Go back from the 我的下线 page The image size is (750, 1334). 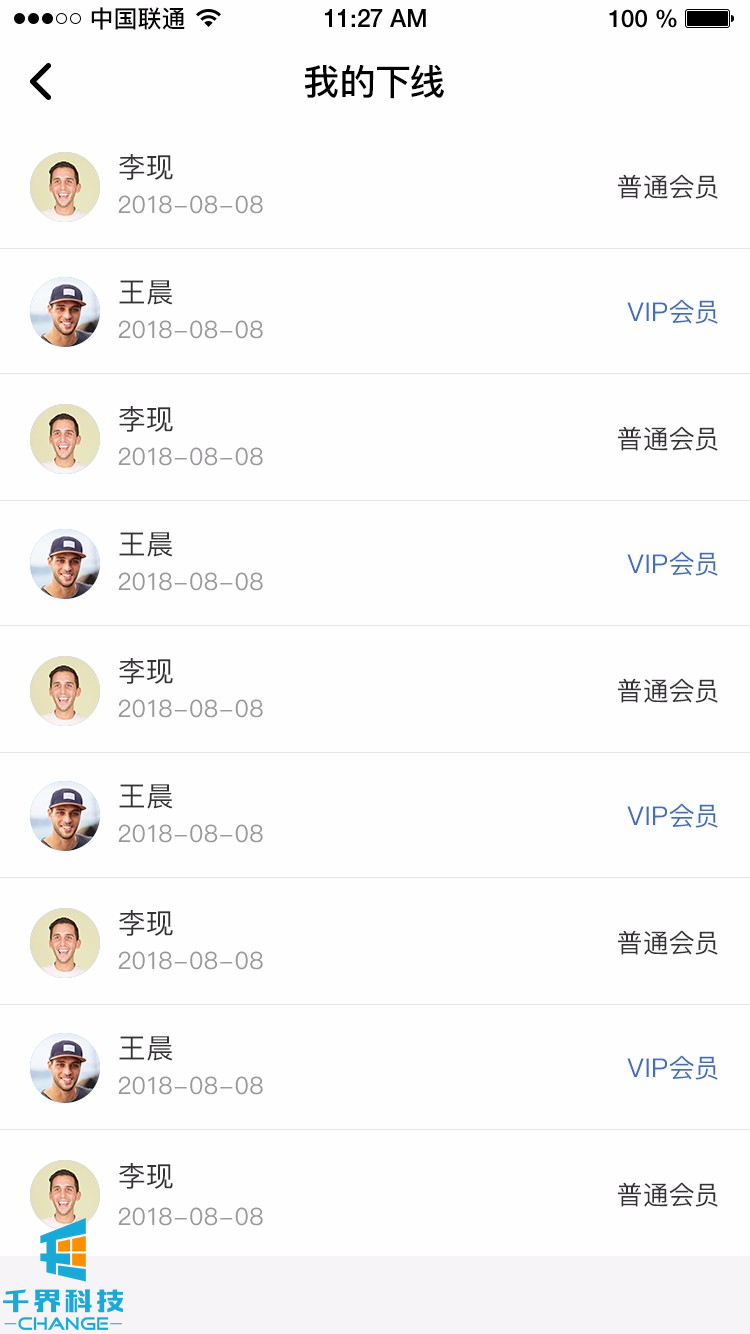coord(40,82)
